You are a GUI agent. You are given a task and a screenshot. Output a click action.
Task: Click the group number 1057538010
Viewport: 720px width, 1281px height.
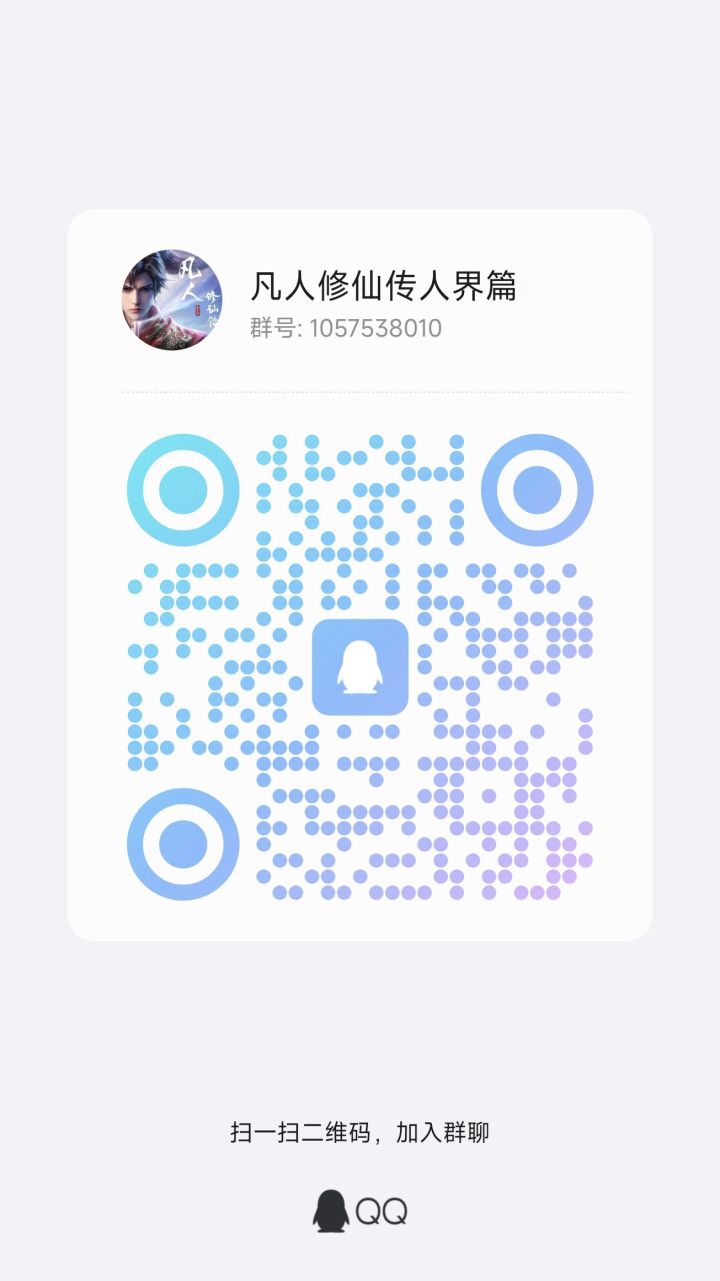tap(377, 327)
